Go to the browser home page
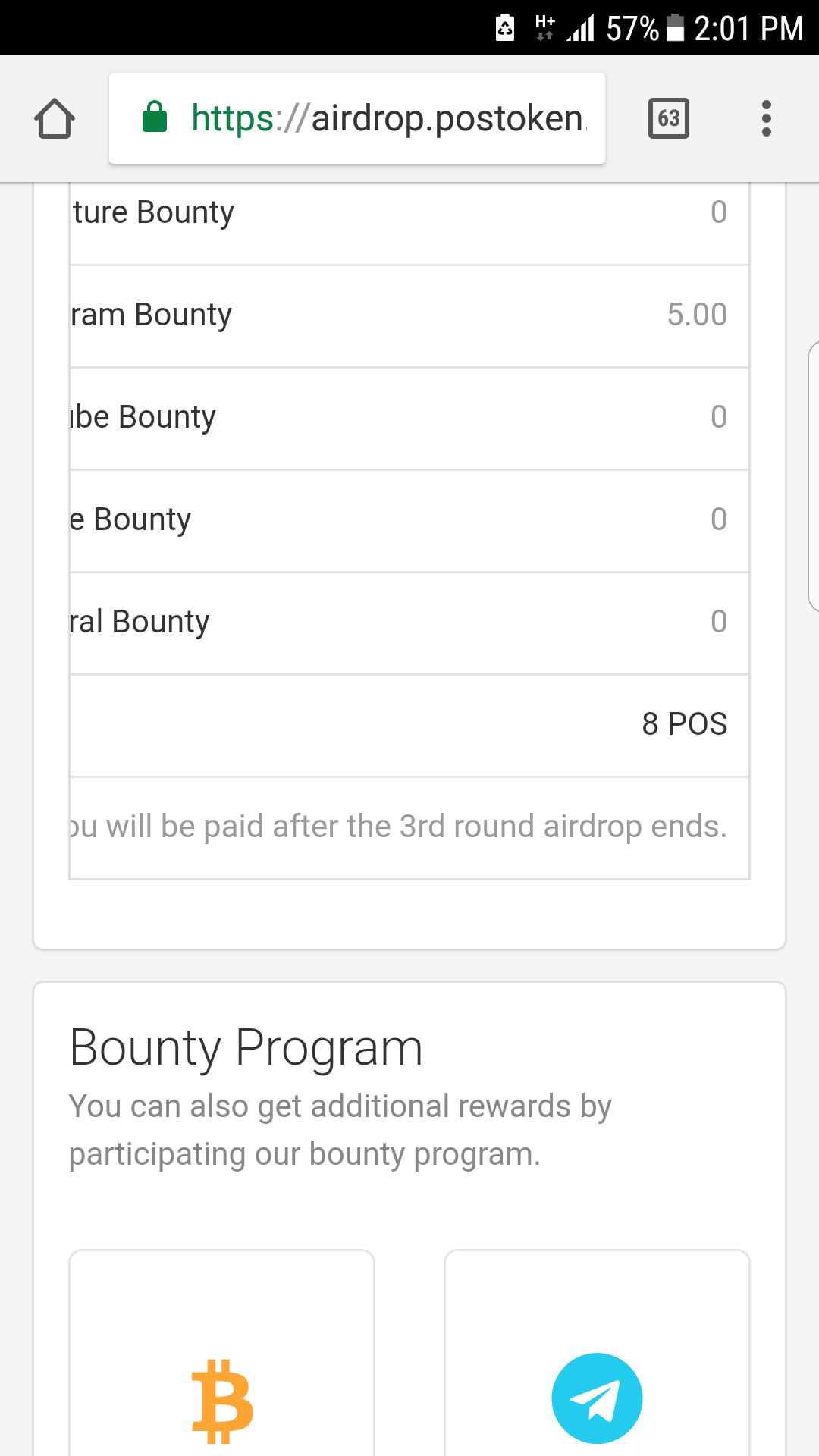 coord(55,119)
